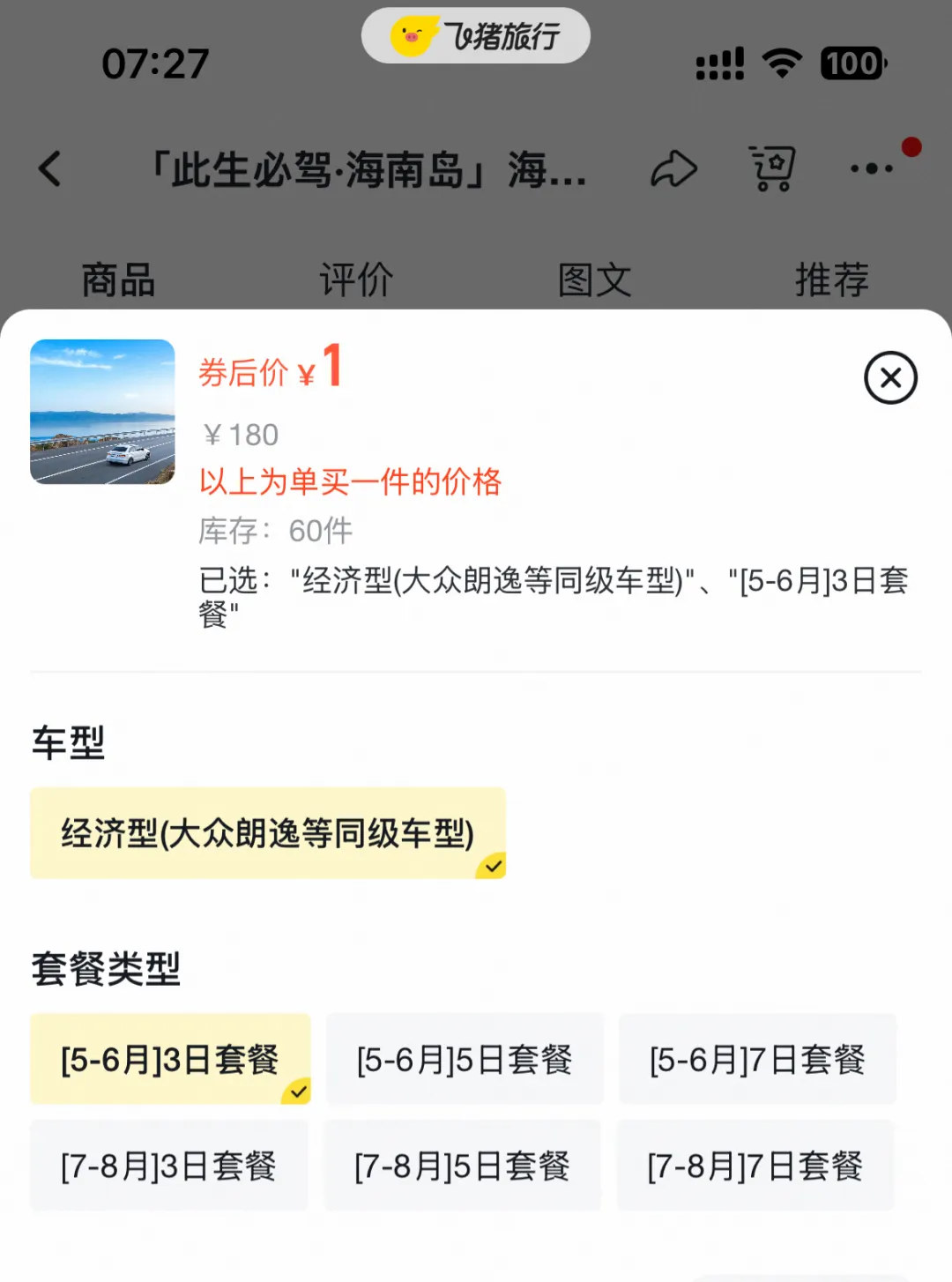Viewport: 952px width, 1282px height.
Task: Select 经济型(大众朗逸等同级车型) car type
Action: coord(267,833)
